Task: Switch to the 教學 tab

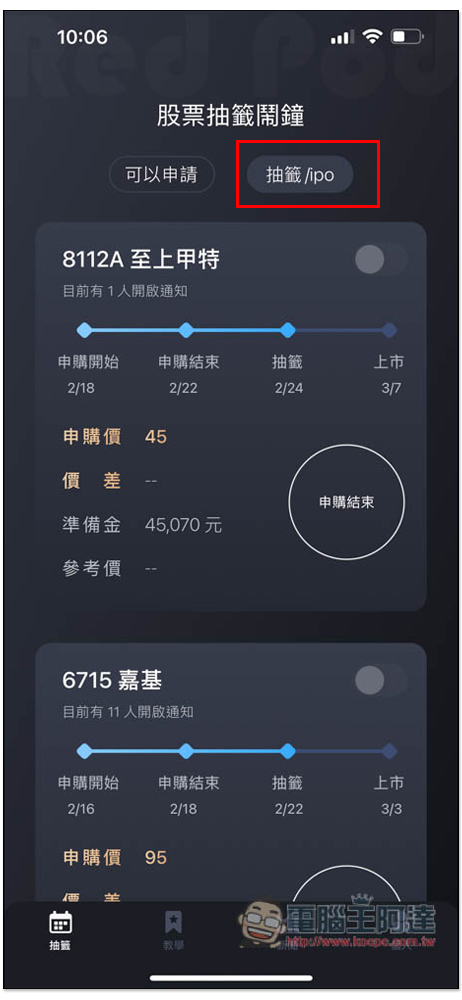Action: coord(174,932)
